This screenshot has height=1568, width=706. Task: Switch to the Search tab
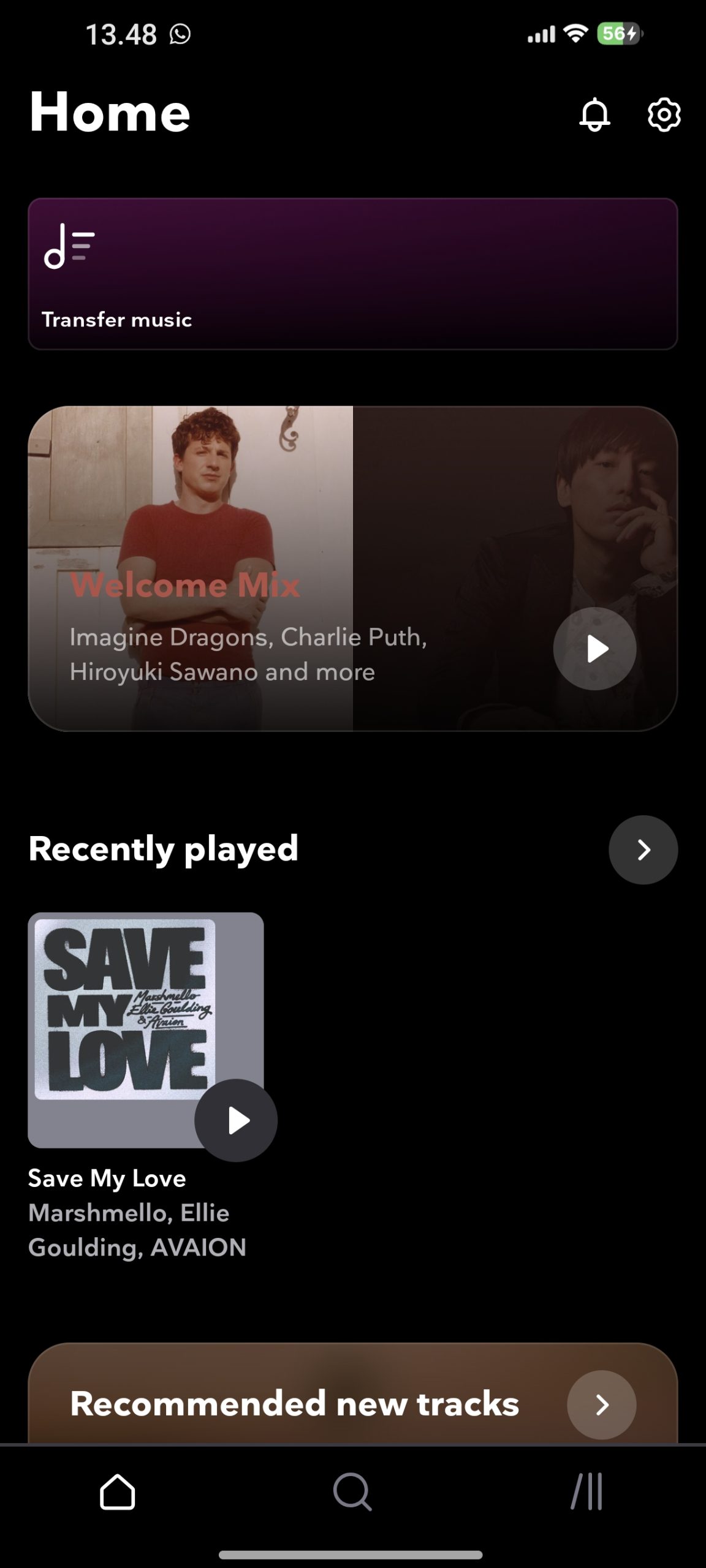[352, 1492]
